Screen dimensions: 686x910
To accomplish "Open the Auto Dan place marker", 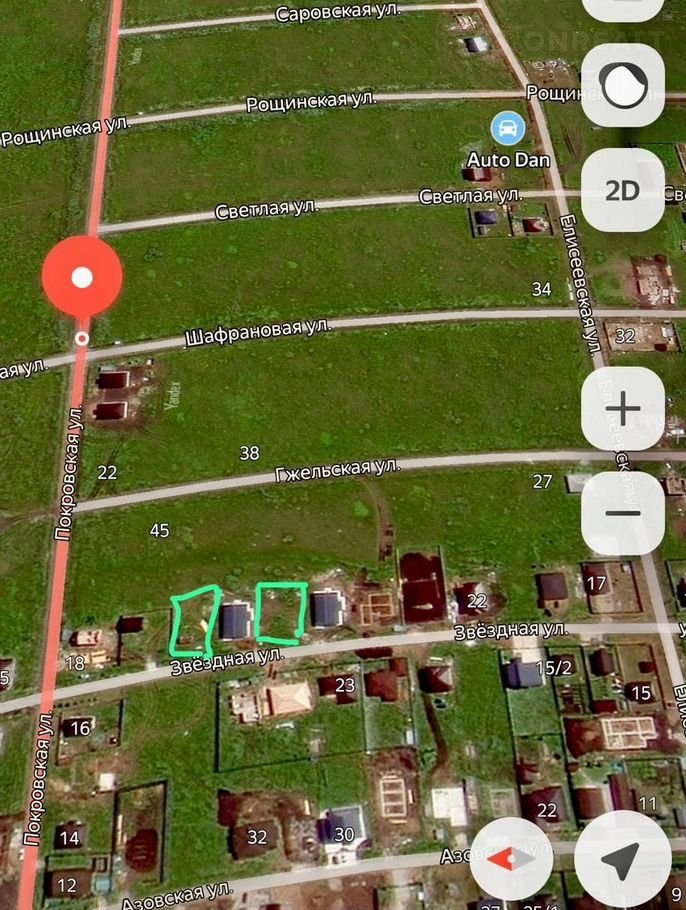I will coord(509,130).
